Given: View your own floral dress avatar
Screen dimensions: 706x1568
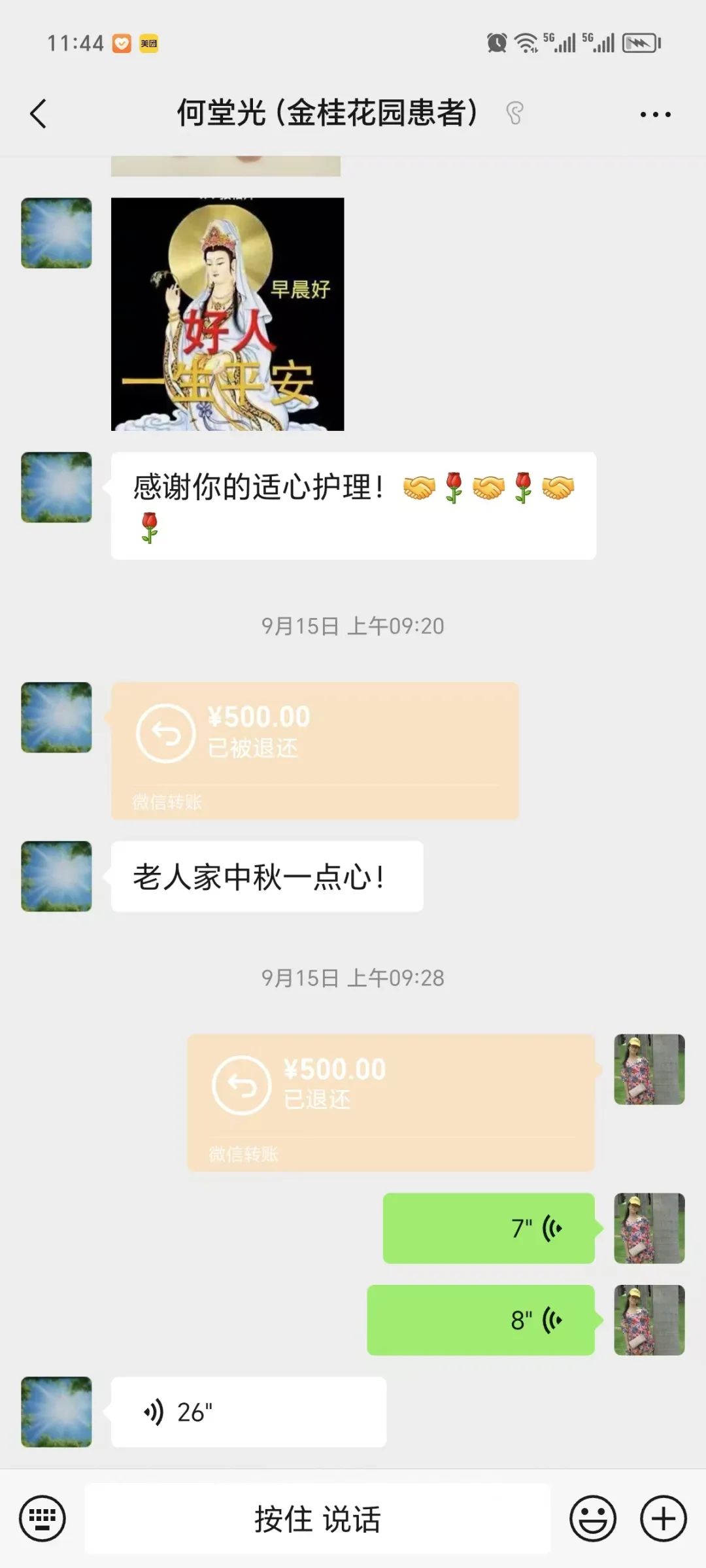Looking at the screenshot, I should click(649, 1071).
